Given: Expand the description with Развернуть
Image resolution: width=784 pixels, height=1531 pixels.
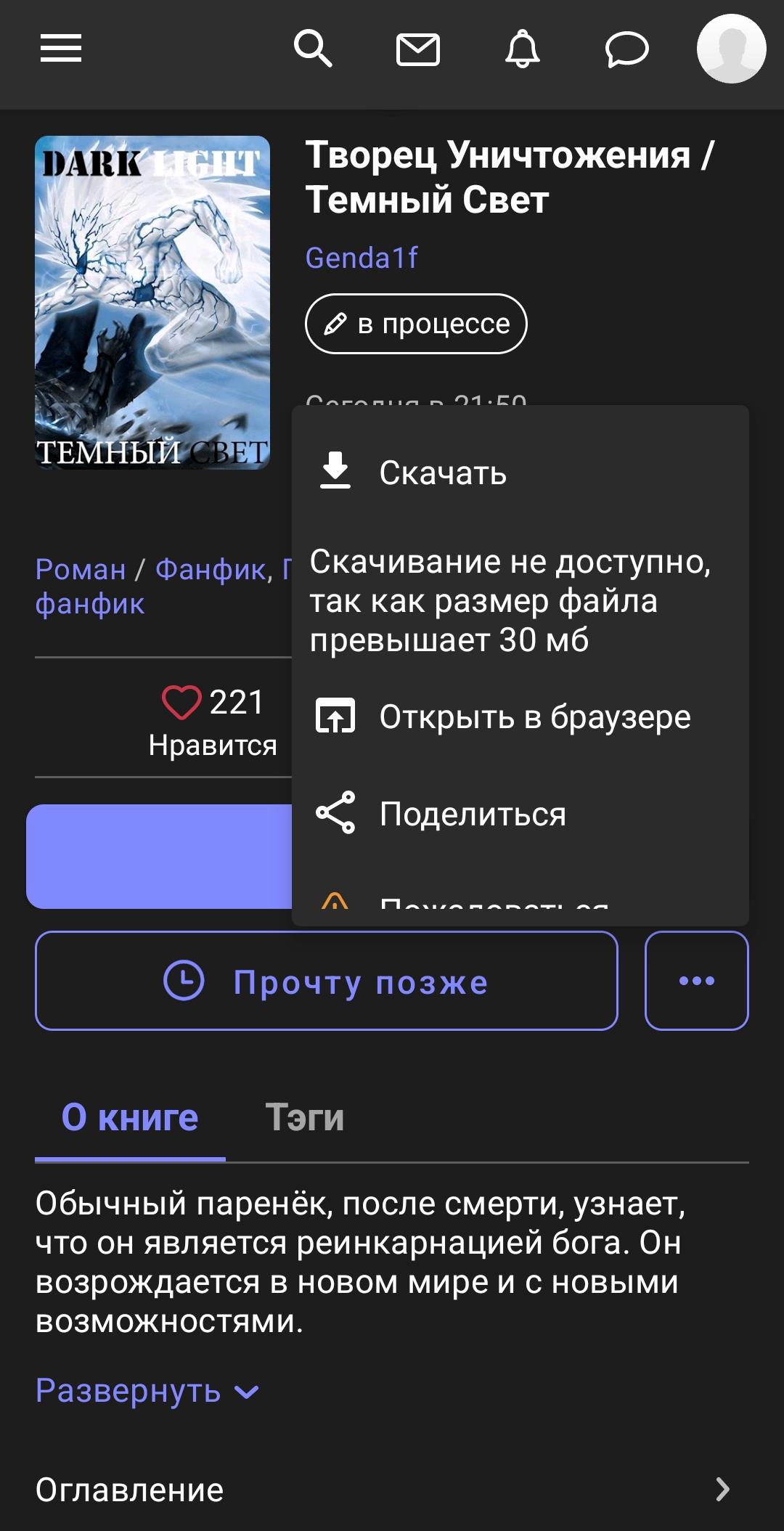Looking at the screenshot, I should [147, 1391].
